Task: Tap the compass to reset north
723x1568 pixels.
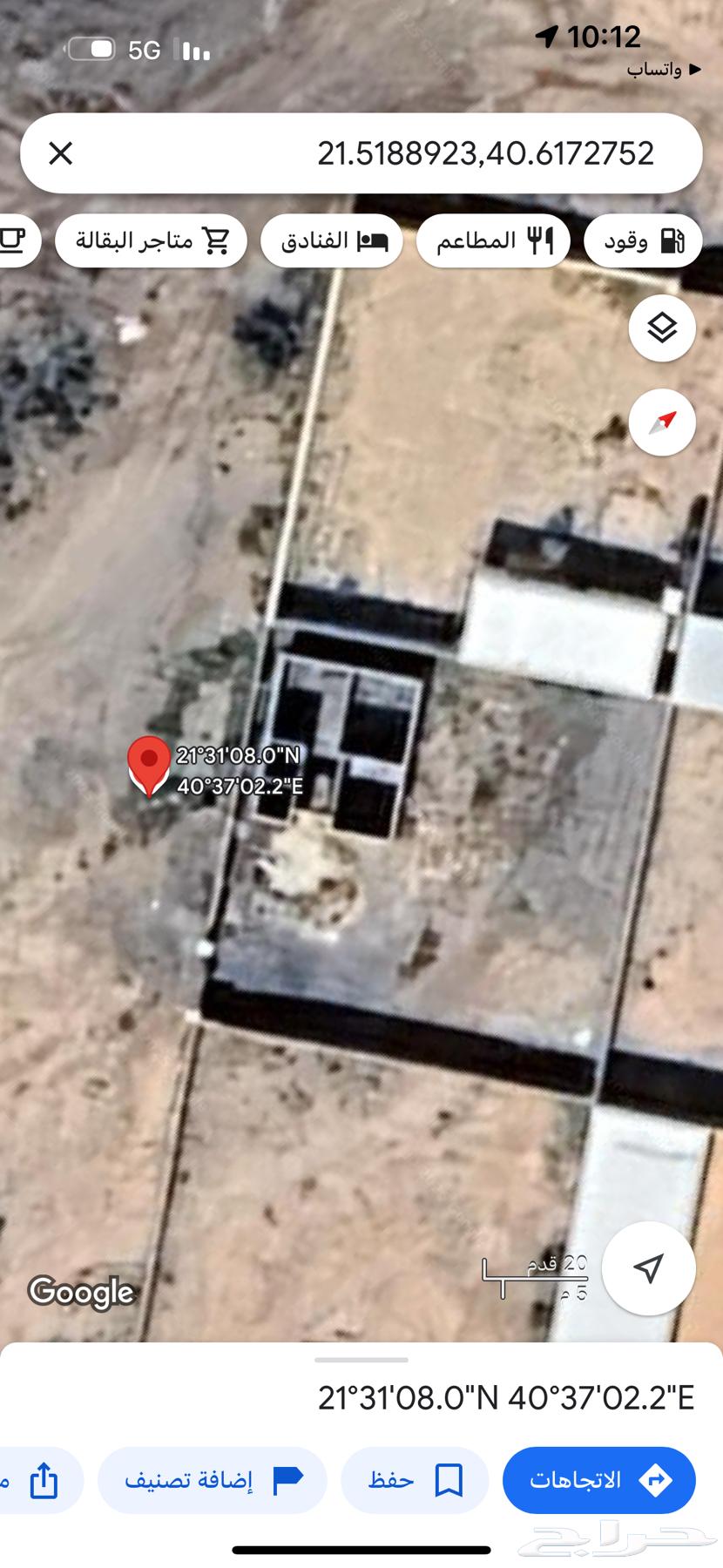Action: point(662,422)
